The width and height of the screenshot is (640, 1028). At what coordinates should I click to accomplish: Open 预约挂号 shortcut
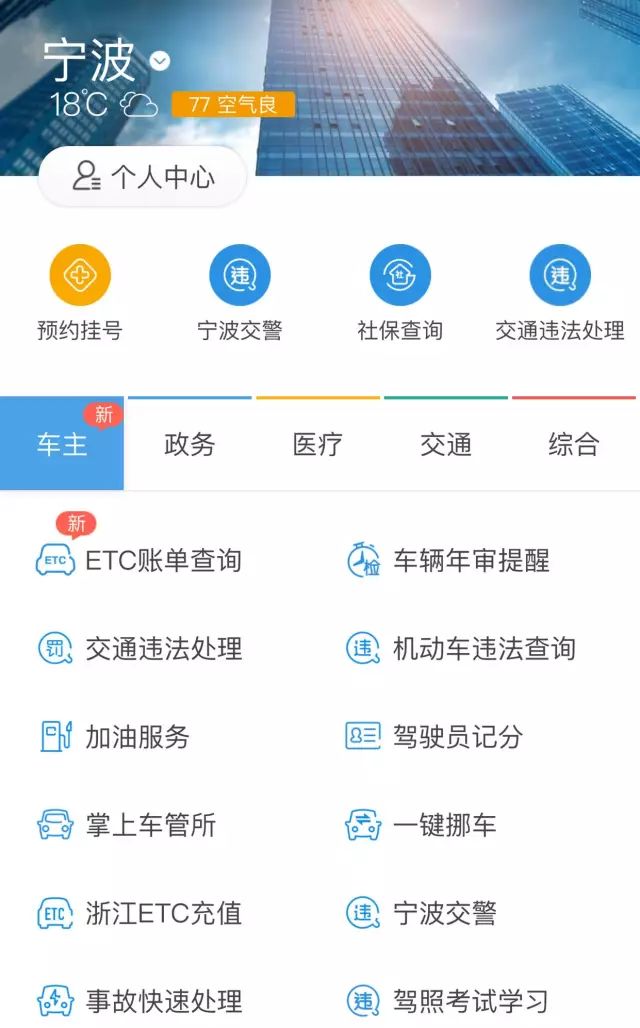79,293
